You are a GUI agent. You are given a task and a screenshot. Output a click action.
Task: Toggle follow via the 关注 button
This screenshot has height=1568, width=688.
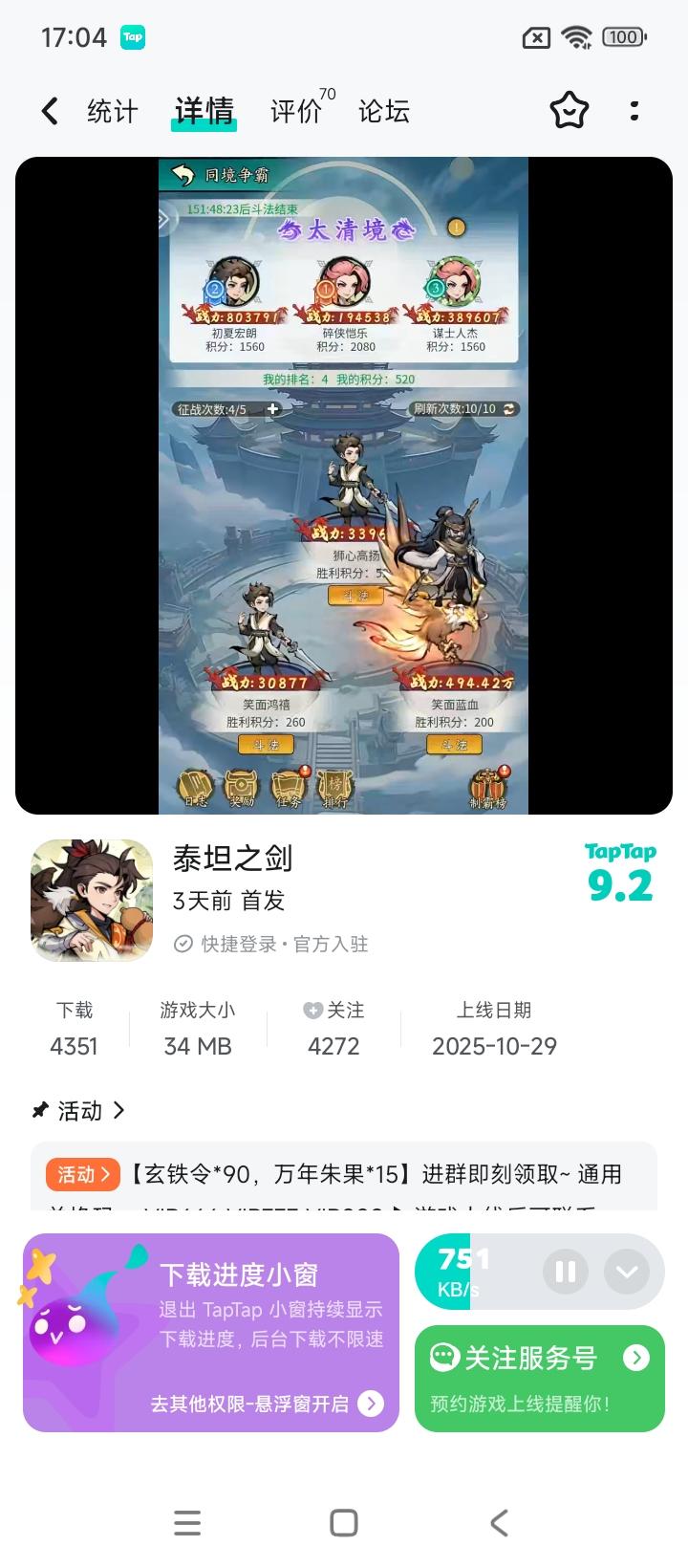[x=333, y=1010]
